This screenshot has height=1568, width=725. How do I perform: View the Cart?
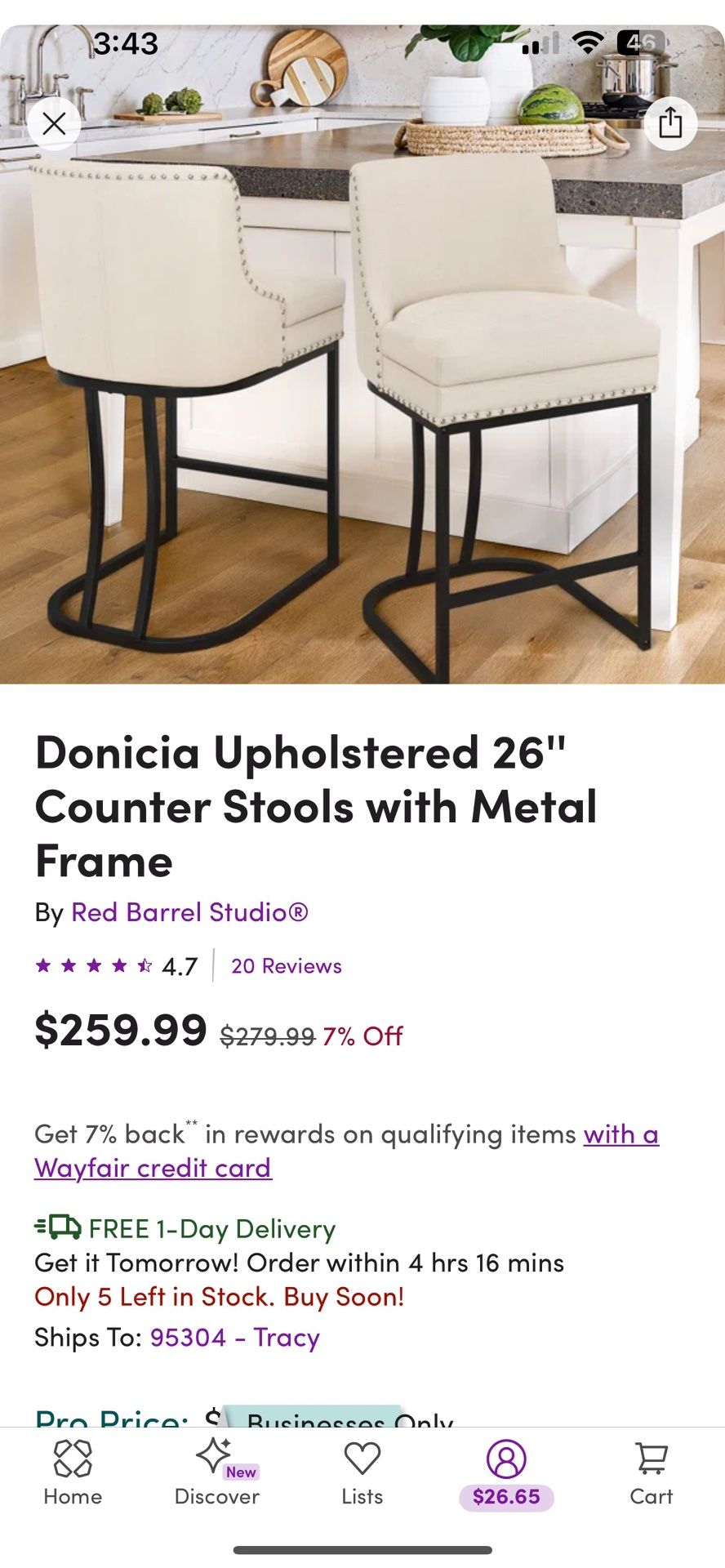point(652,1472)
